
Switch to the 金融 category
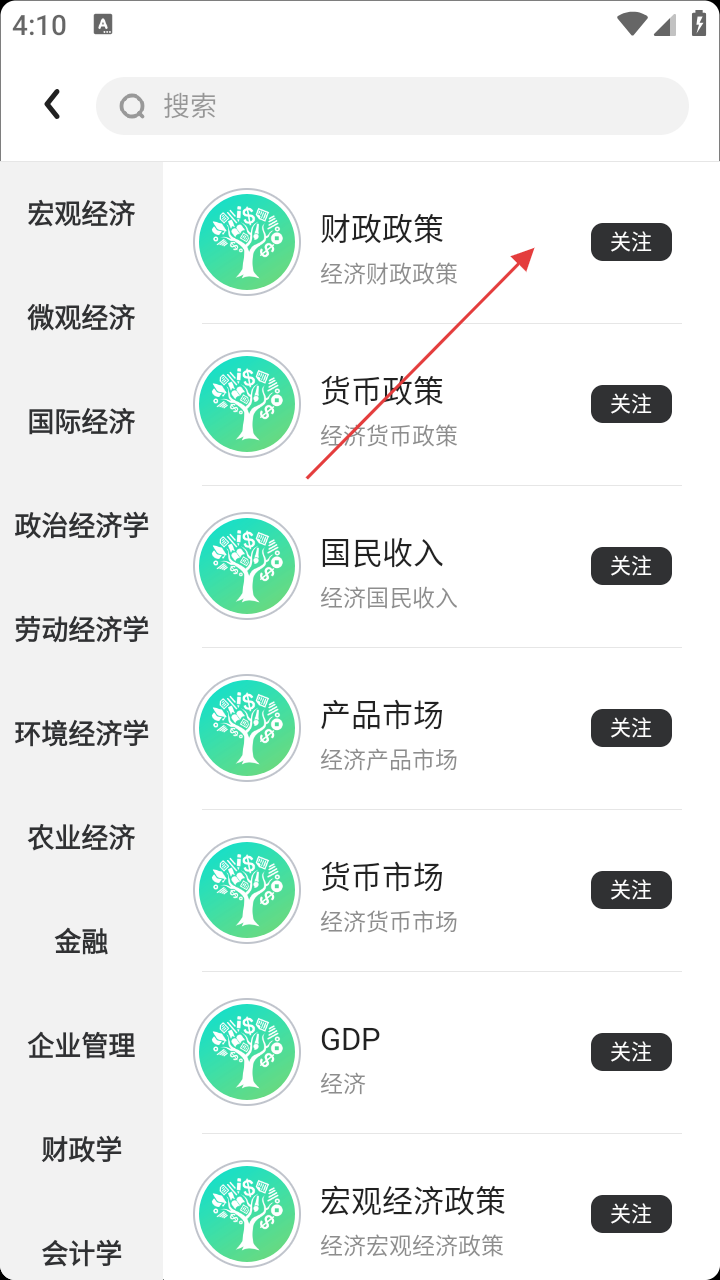(x=81, y=942)
